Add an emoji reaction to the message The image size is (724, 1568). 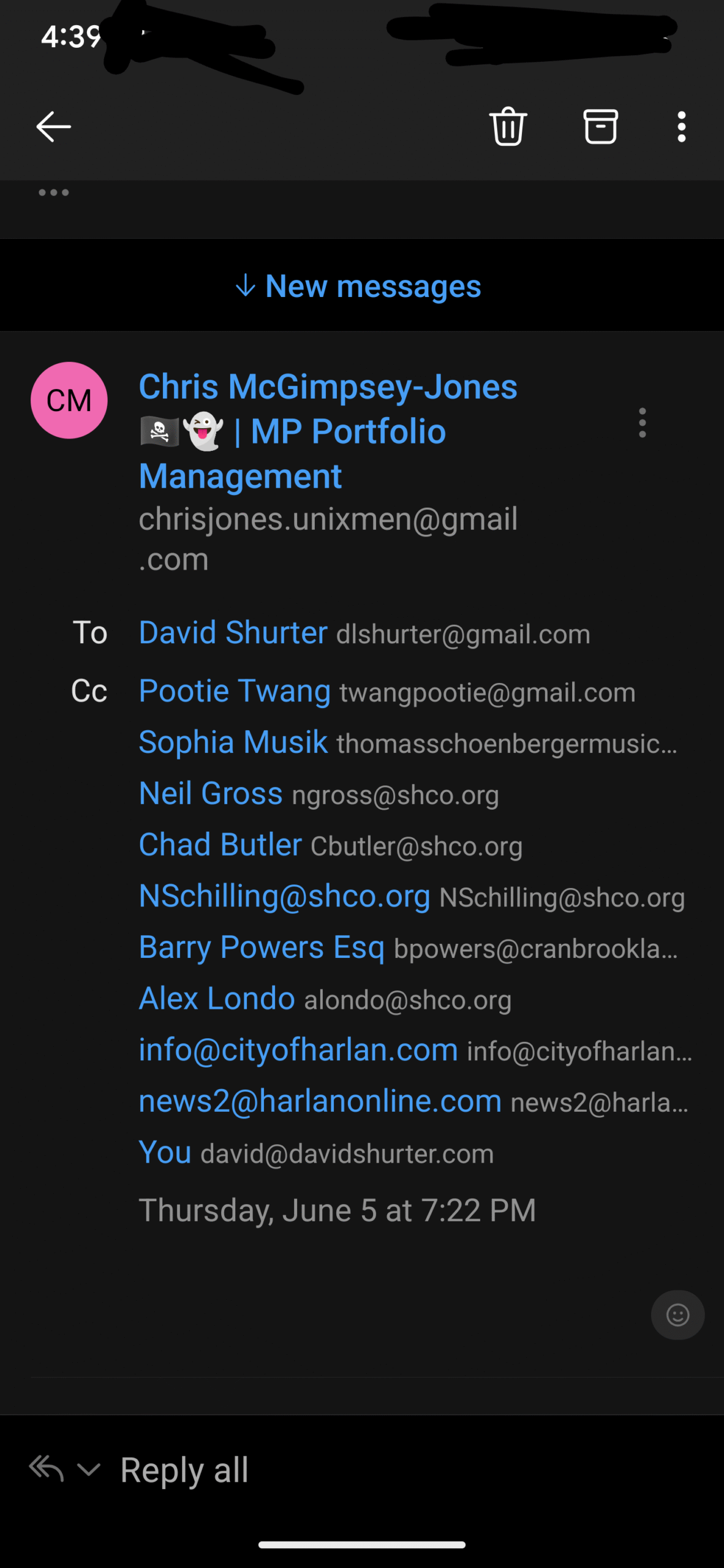[677, 1315]
